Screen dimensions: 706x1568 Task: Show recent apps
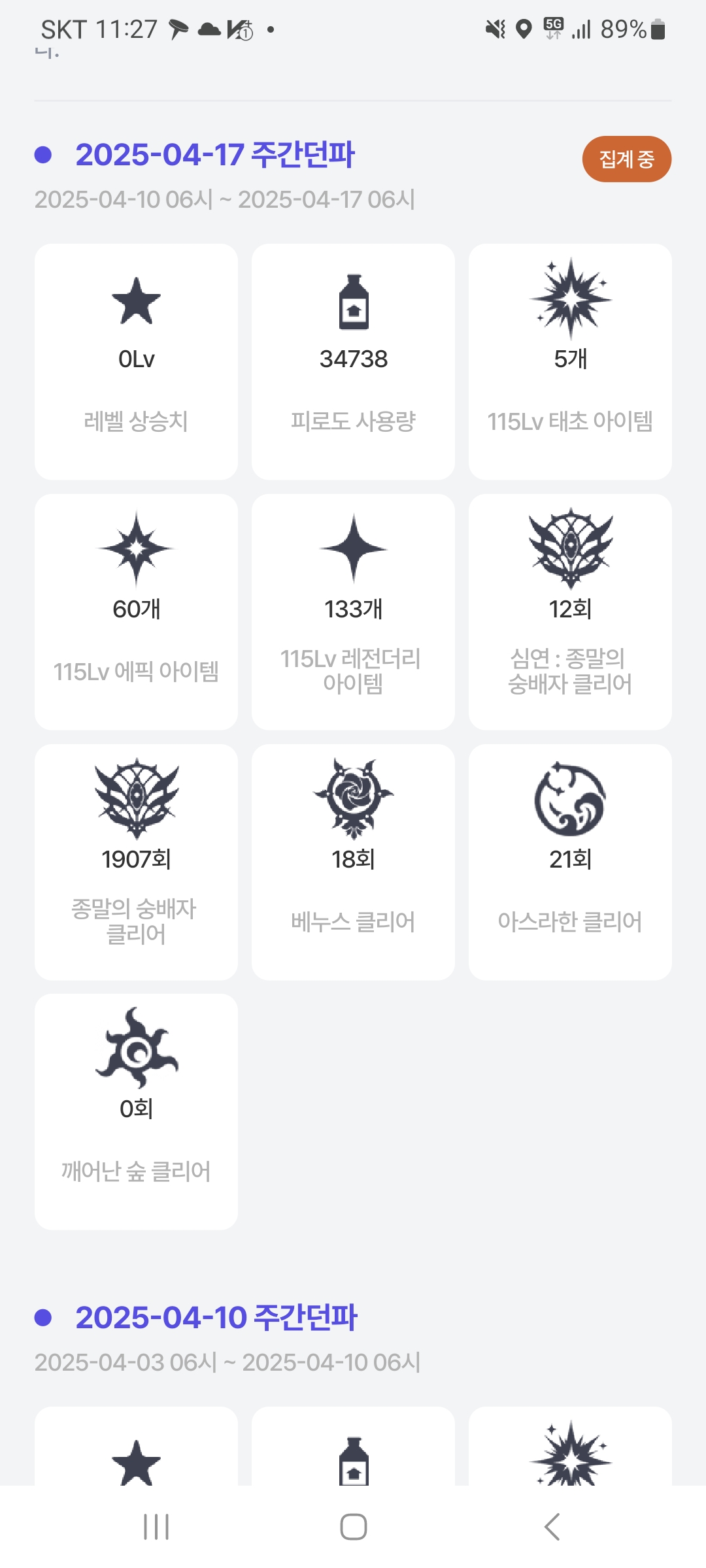pyautogui.click(x=156, y=1527)
